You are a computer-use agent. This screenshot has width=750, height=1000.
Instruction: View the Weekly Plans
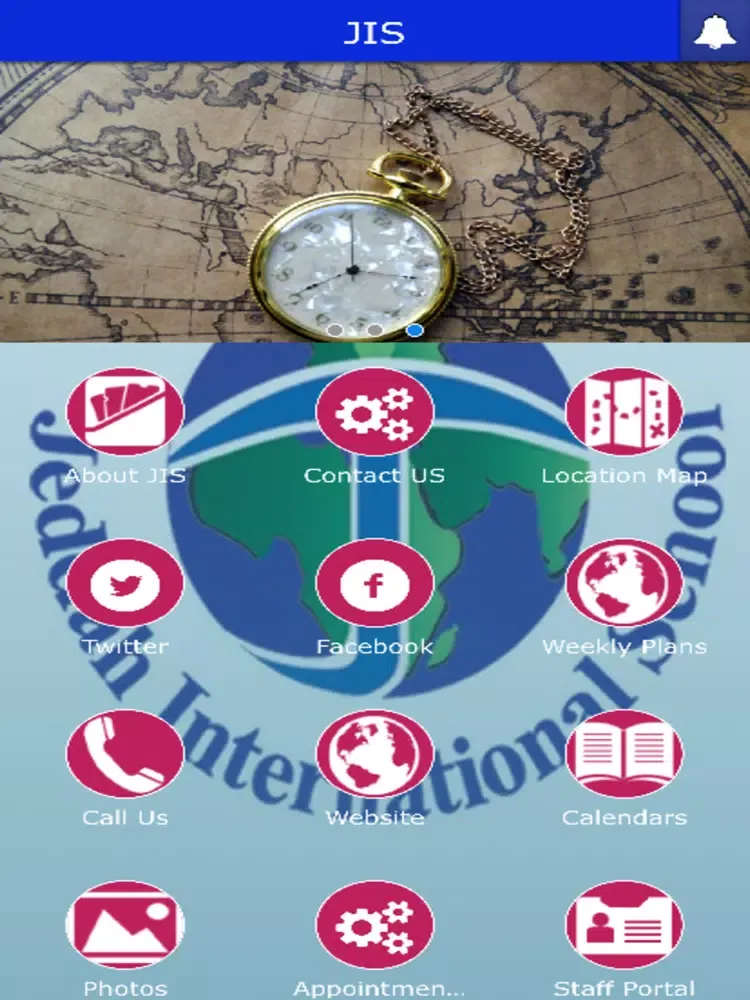[624, 583]
